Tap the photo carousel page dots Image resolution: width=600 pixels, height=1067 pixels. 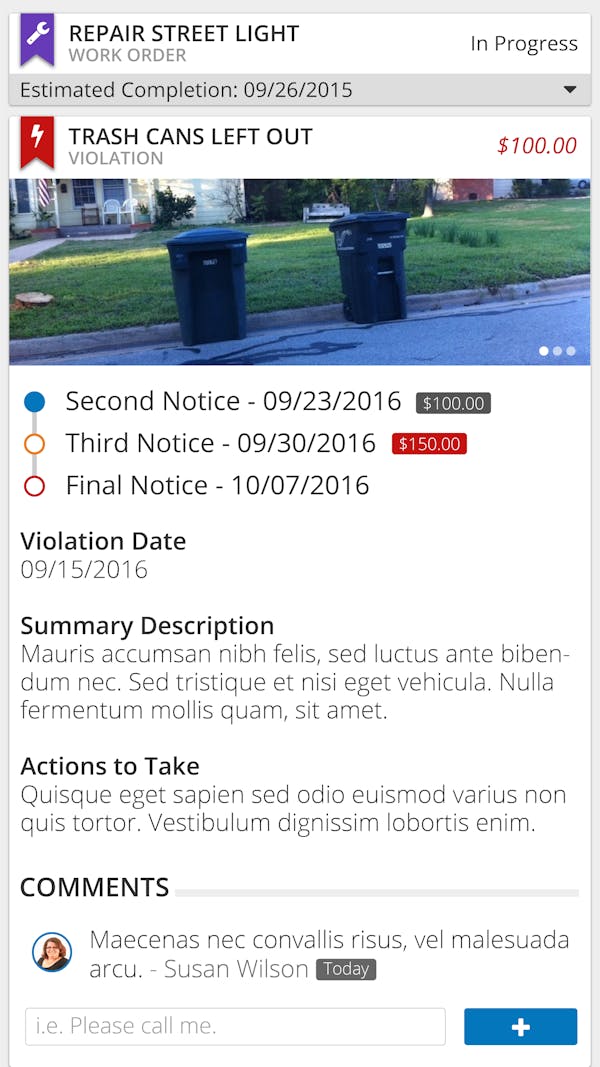tap(557, 351)
